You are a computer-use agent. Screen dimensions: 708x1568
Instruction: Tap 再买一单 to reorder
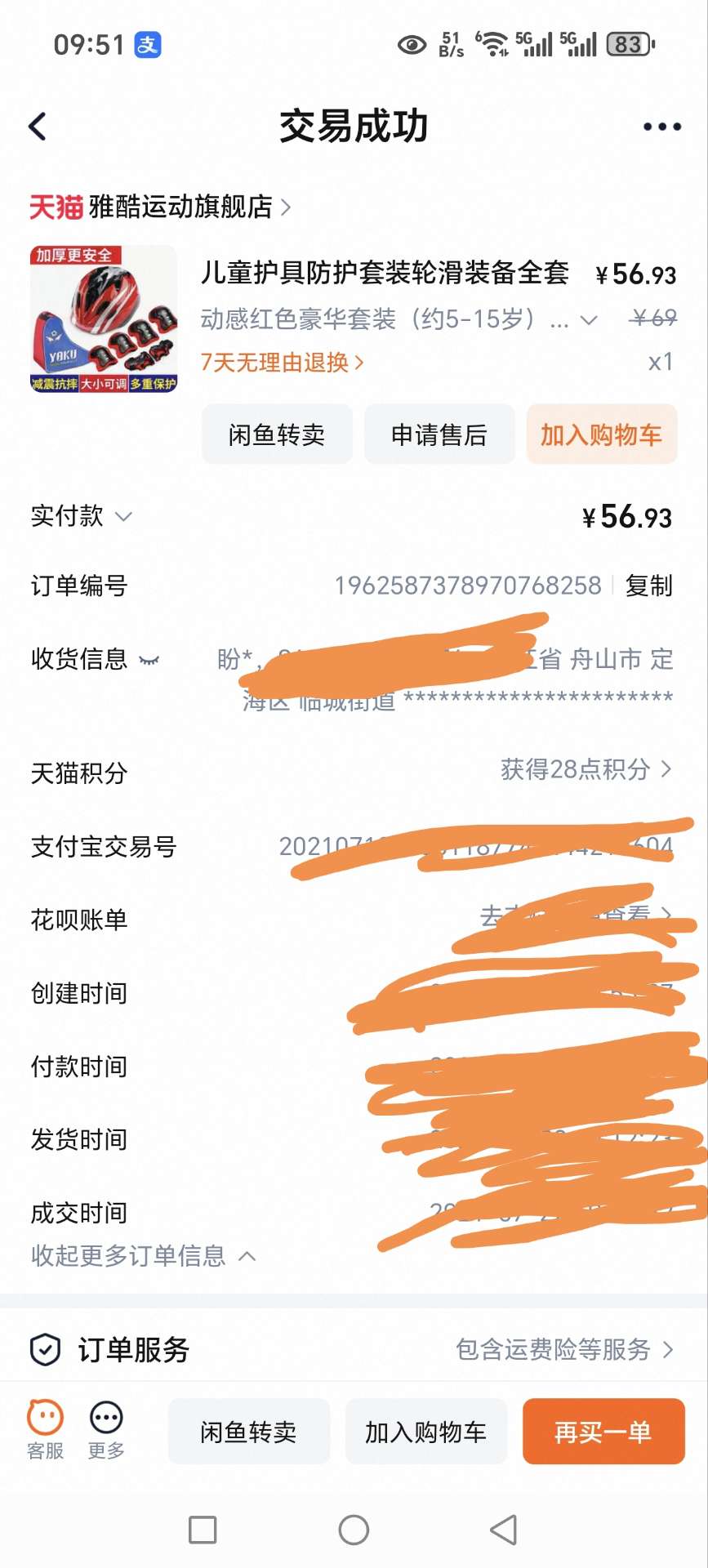point(603,1432)
